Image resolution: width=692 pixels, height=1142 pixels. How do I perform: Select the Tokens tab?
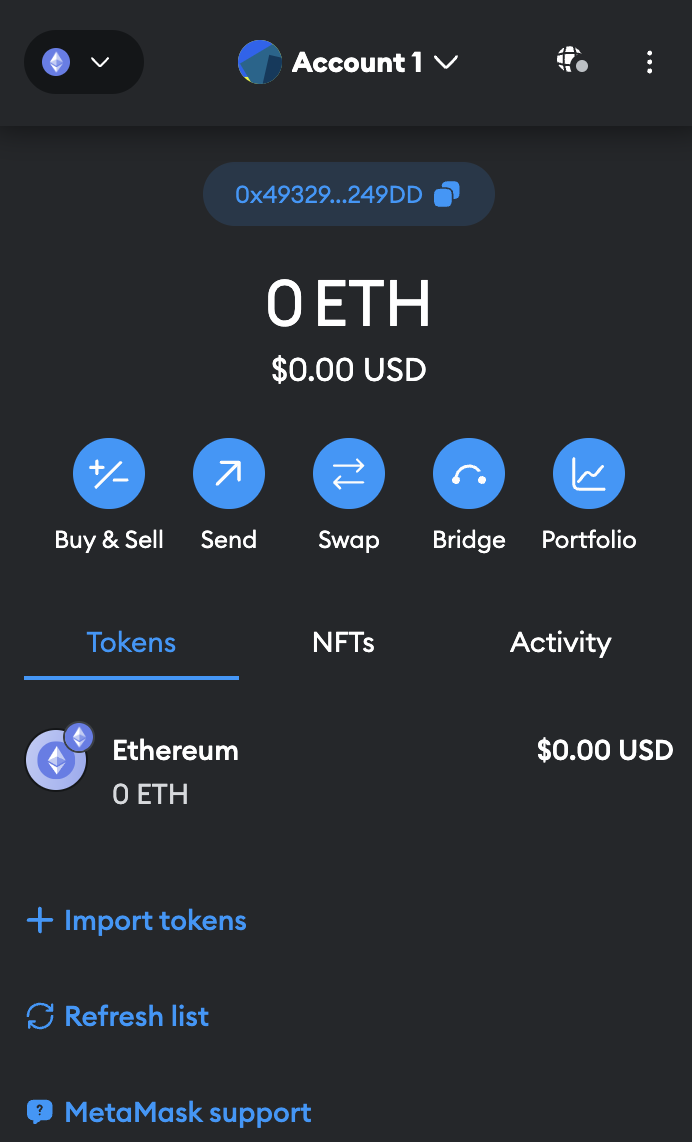click(131, 643)
